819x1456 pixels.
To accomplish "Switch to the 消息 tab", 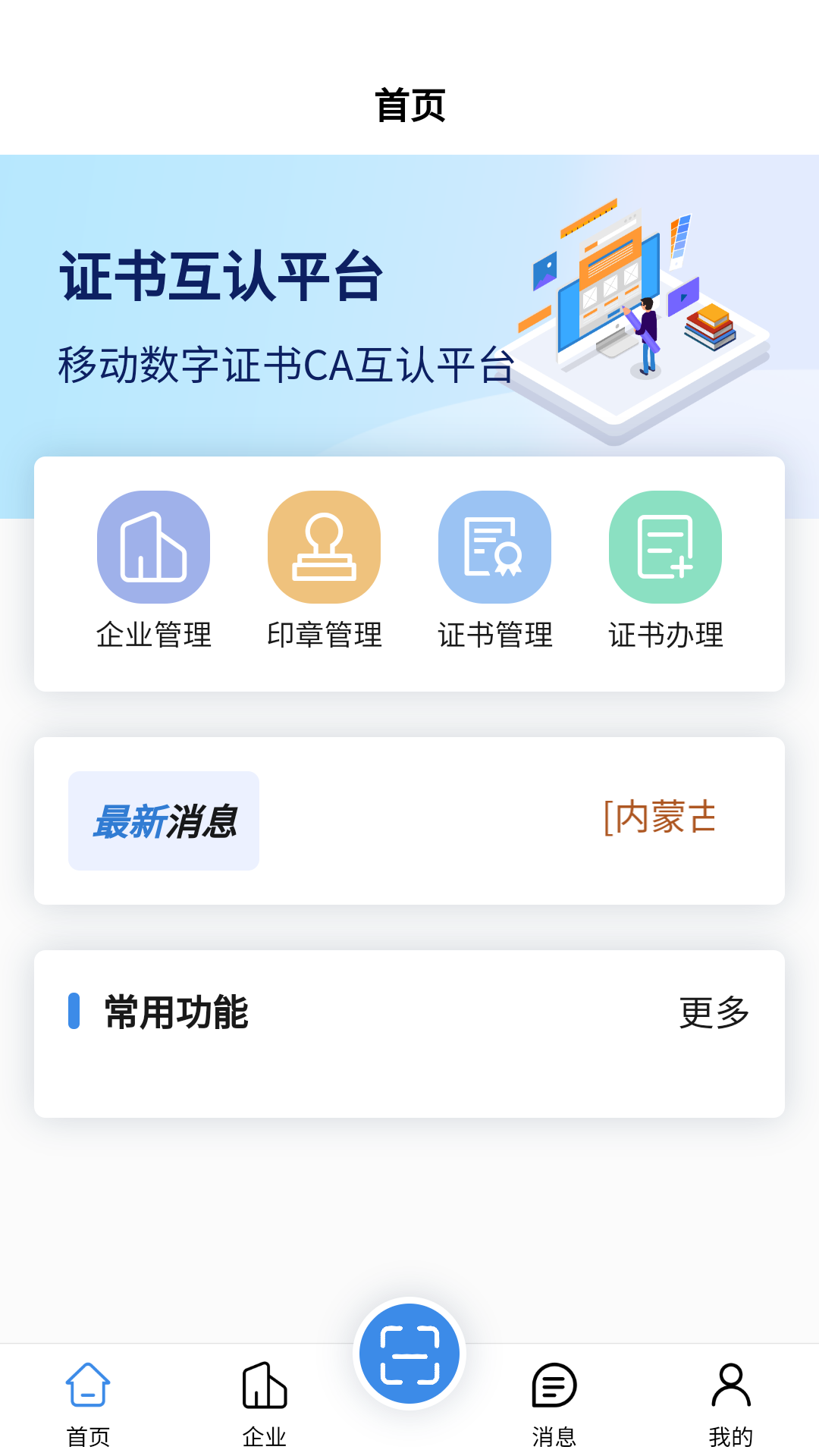I will click(x=554, y=1407).
